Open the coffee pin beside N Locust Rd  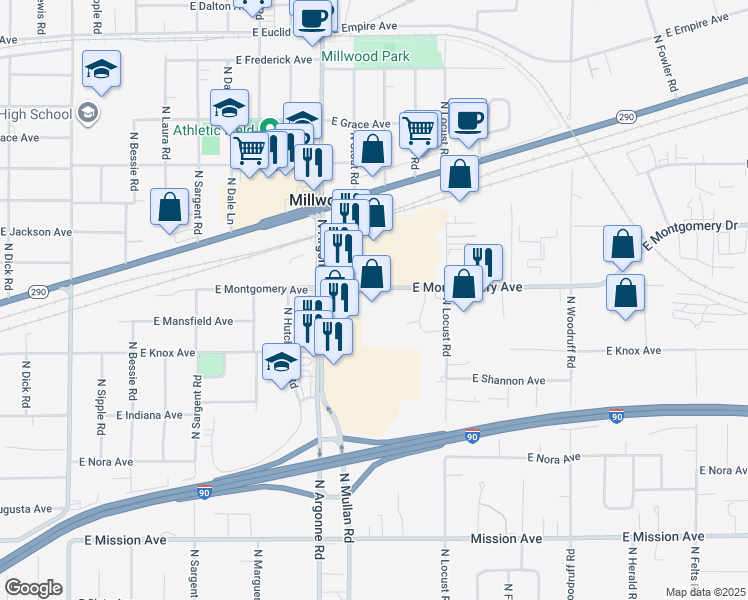467,120
